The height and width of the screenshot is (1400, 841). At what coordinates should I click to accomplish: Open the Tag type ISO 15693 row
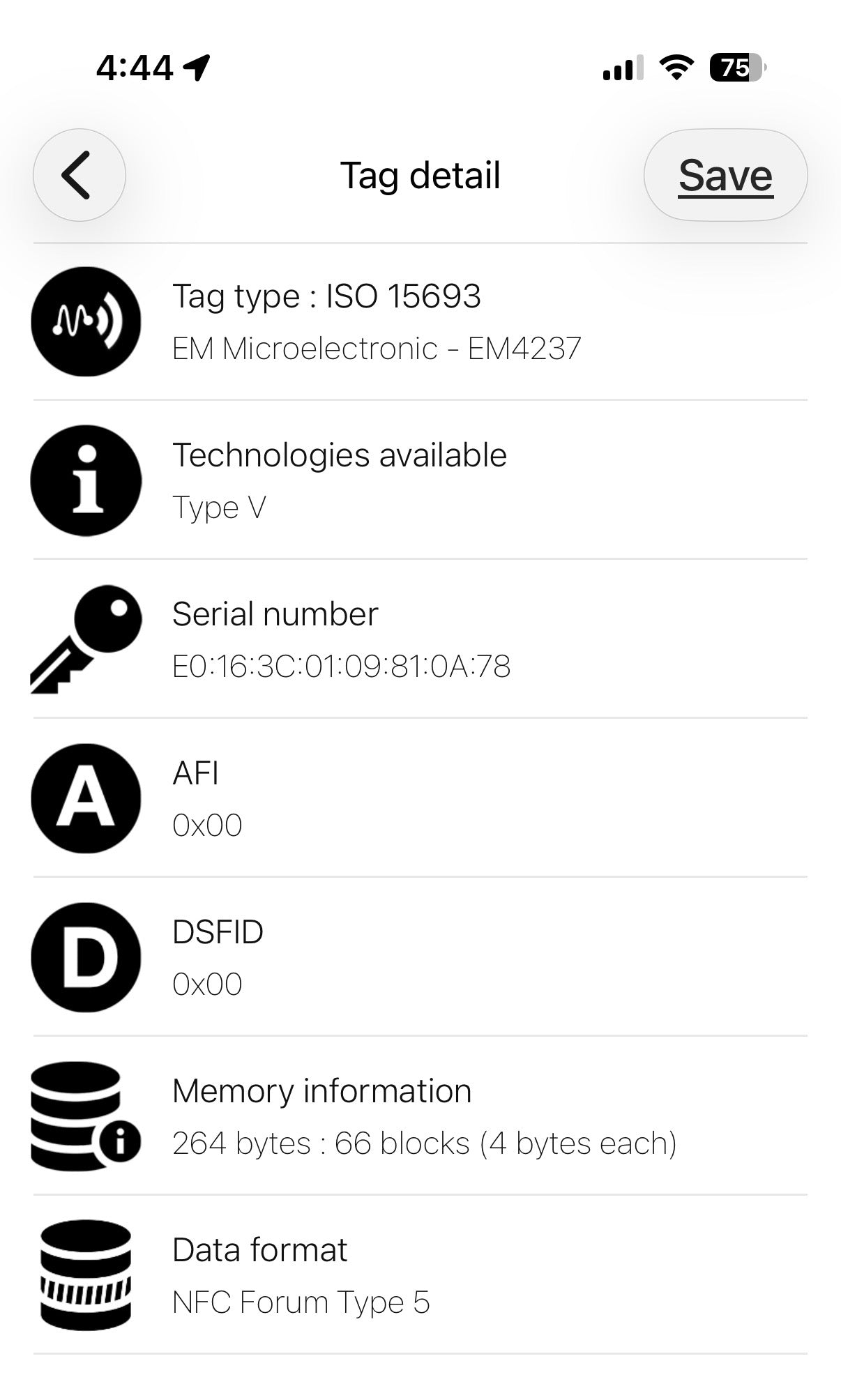tap(420, 321)
